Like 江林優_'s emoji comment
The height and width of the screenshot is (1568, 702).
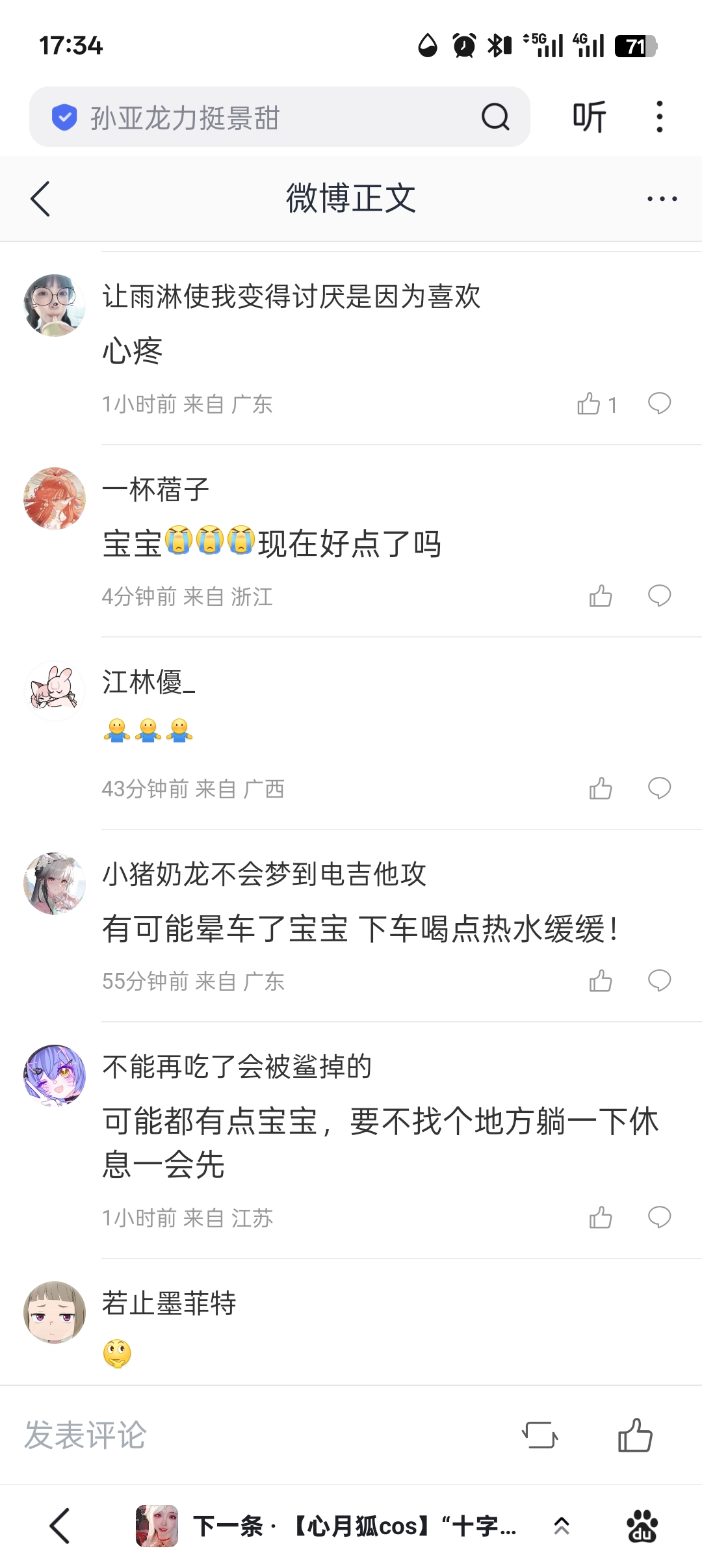click(601, 789)
